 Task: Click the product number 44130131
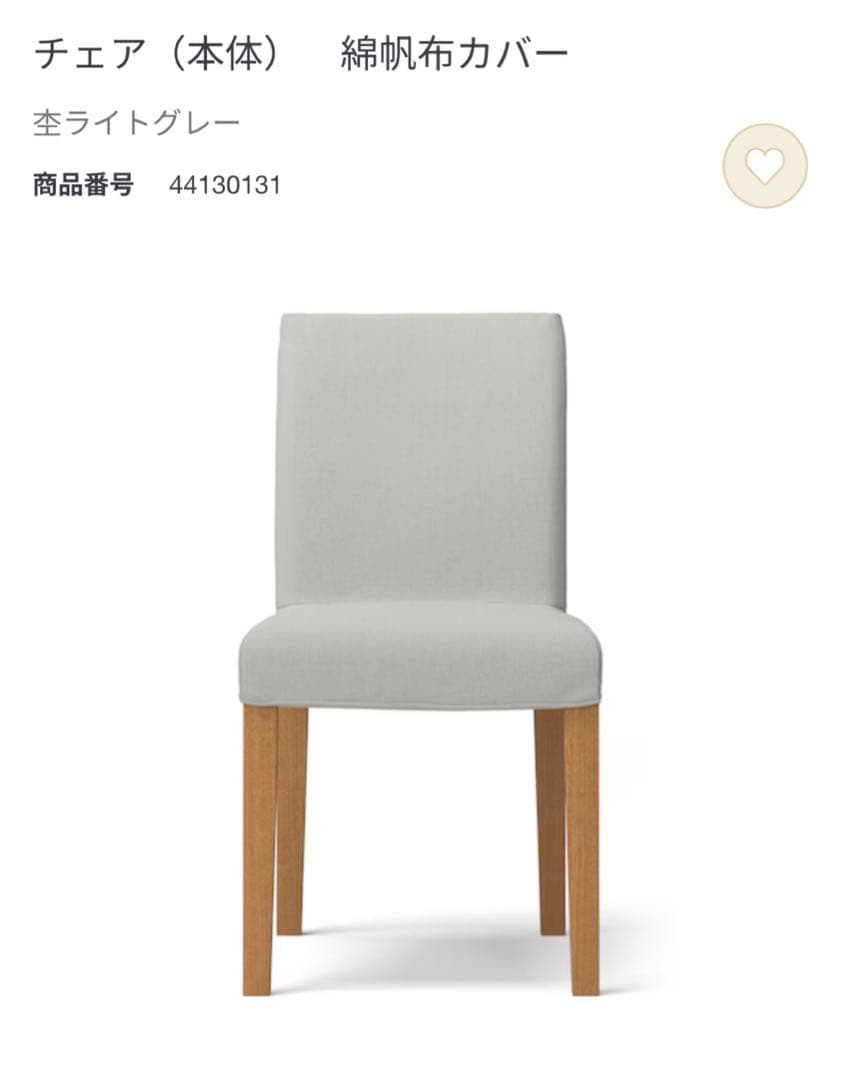tap(225, 183)
